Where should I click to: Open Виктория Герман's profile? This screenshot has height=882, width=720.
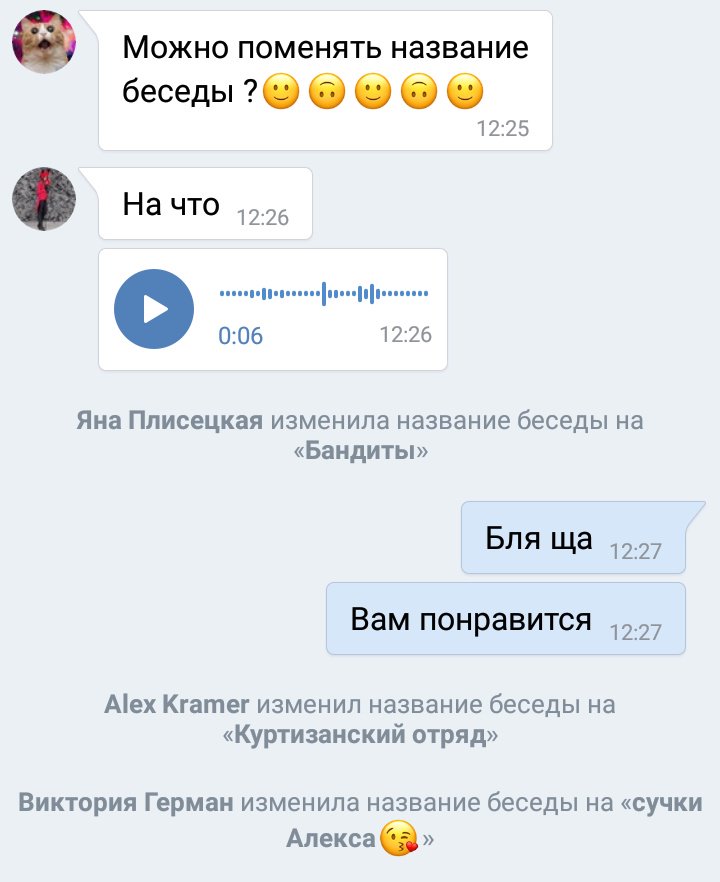126,803
